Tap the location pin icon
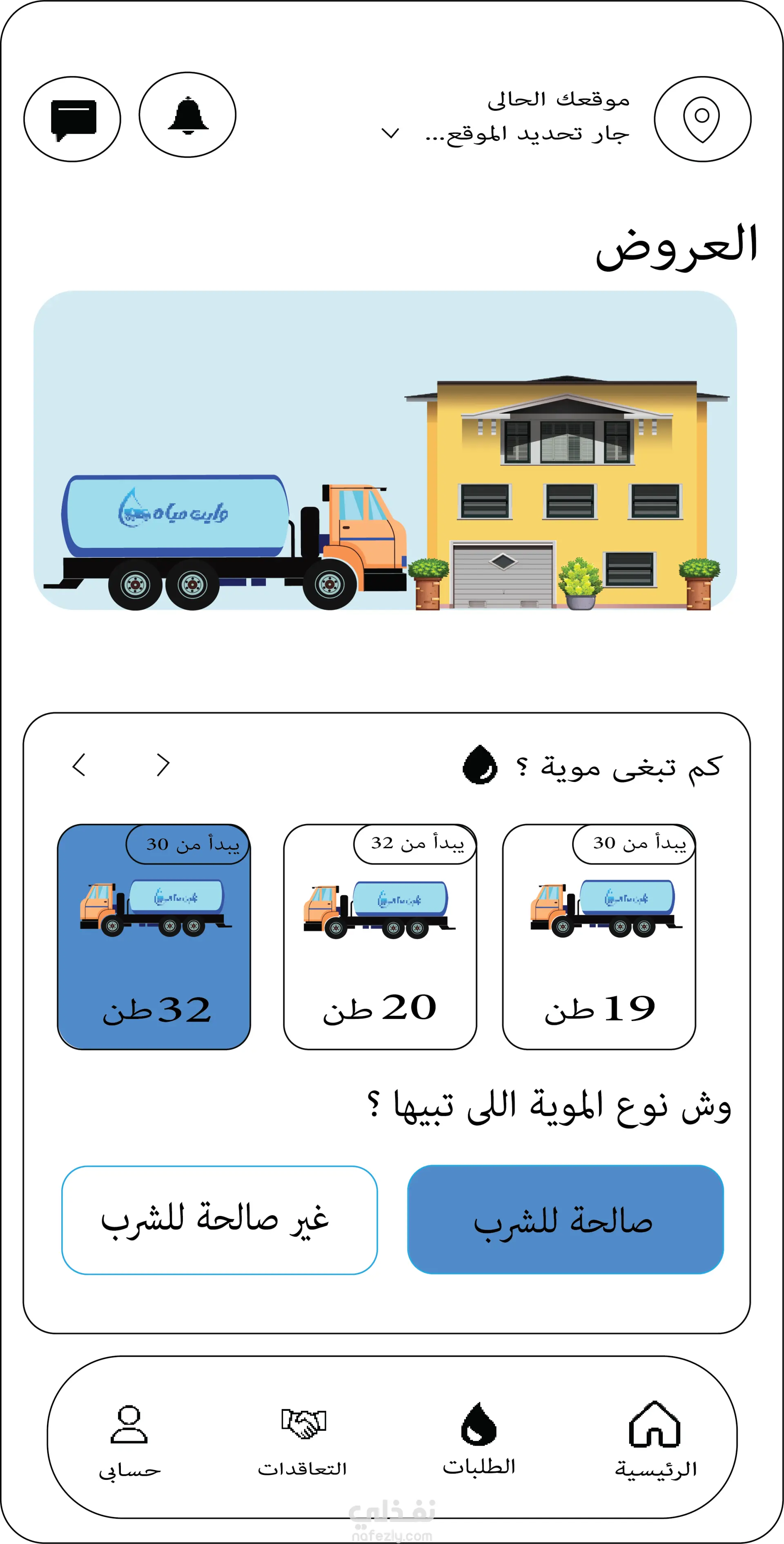The image size is (784, 1544). (703, 119)
